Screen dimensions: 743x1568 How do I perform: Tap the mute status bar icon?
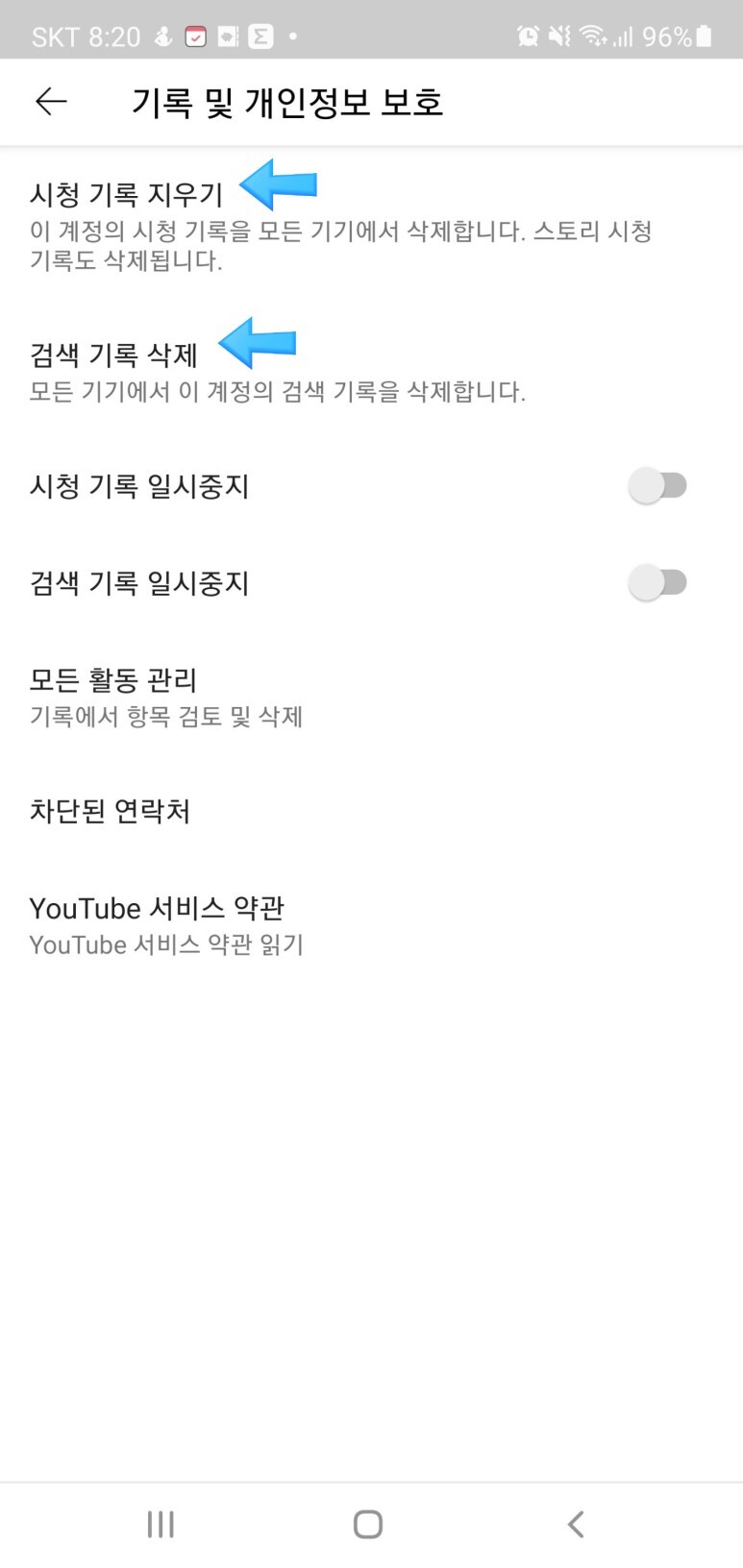(557, 36)
